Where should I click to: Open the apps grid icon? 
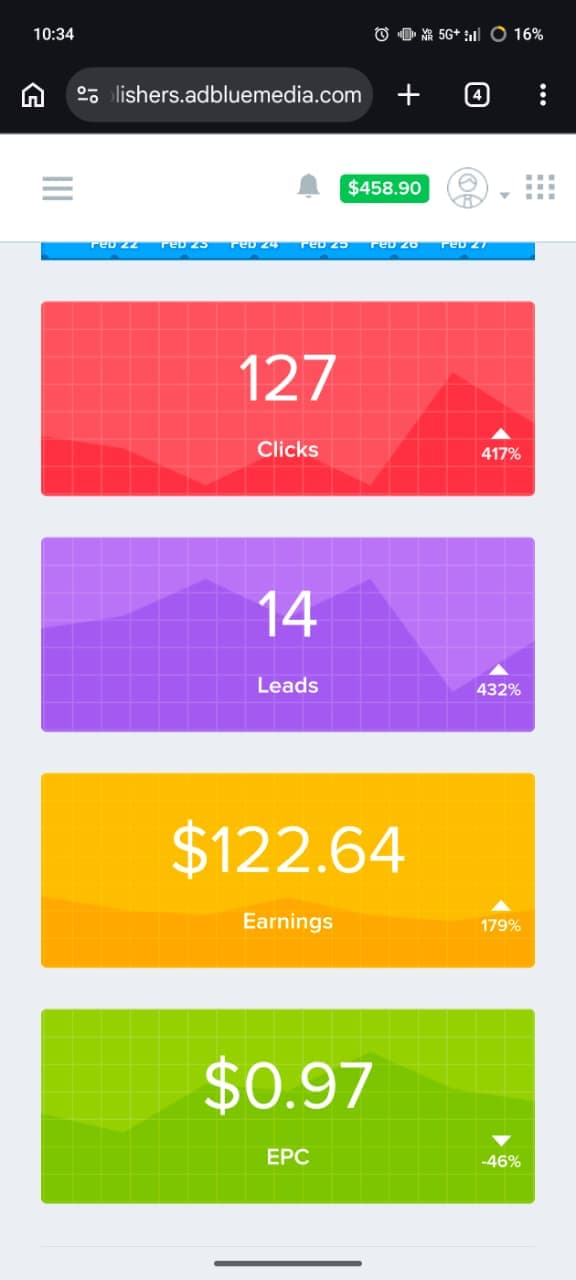[540, 187]
